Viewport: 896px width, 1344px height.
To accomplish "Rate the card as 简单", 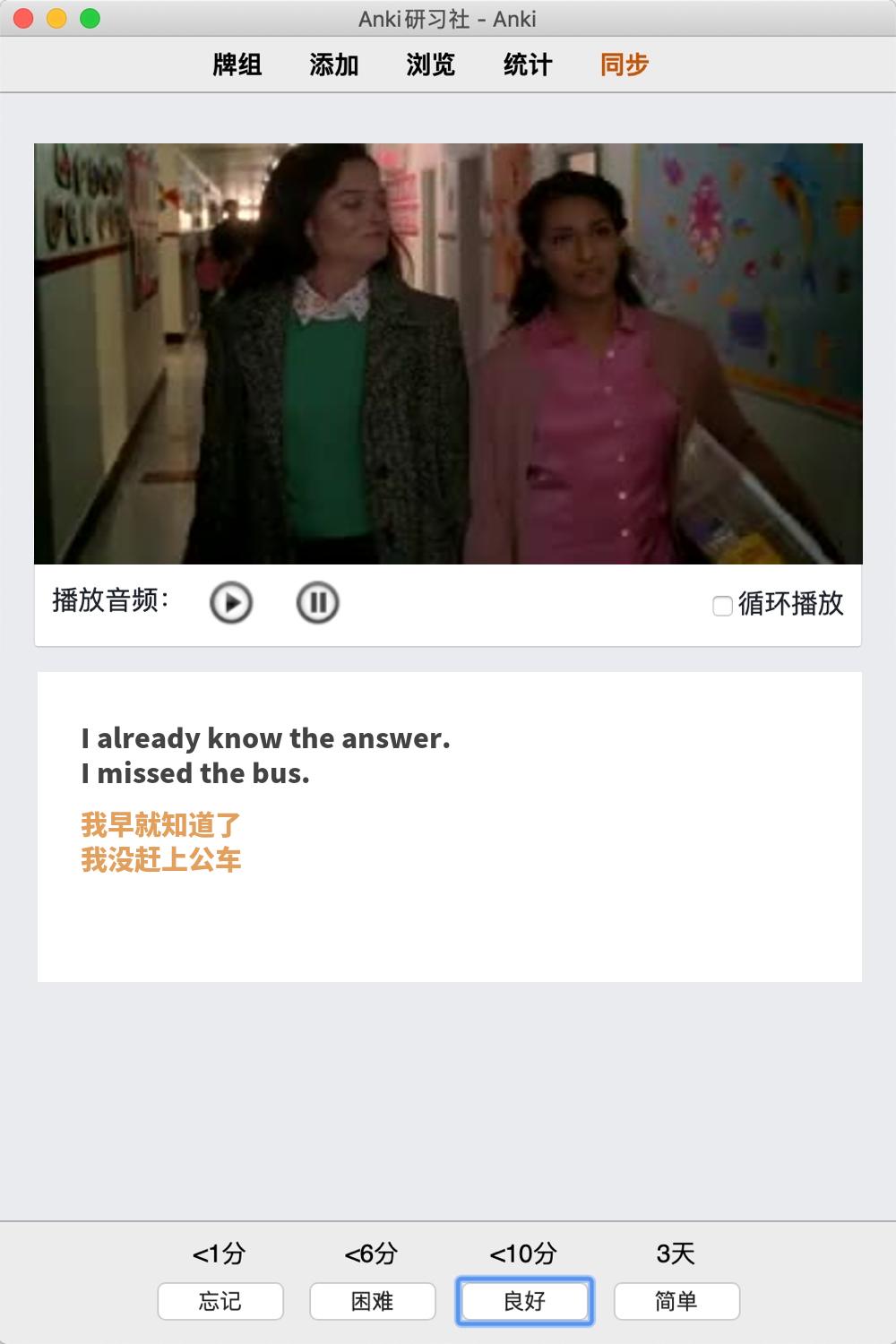I will point(676,1301).
